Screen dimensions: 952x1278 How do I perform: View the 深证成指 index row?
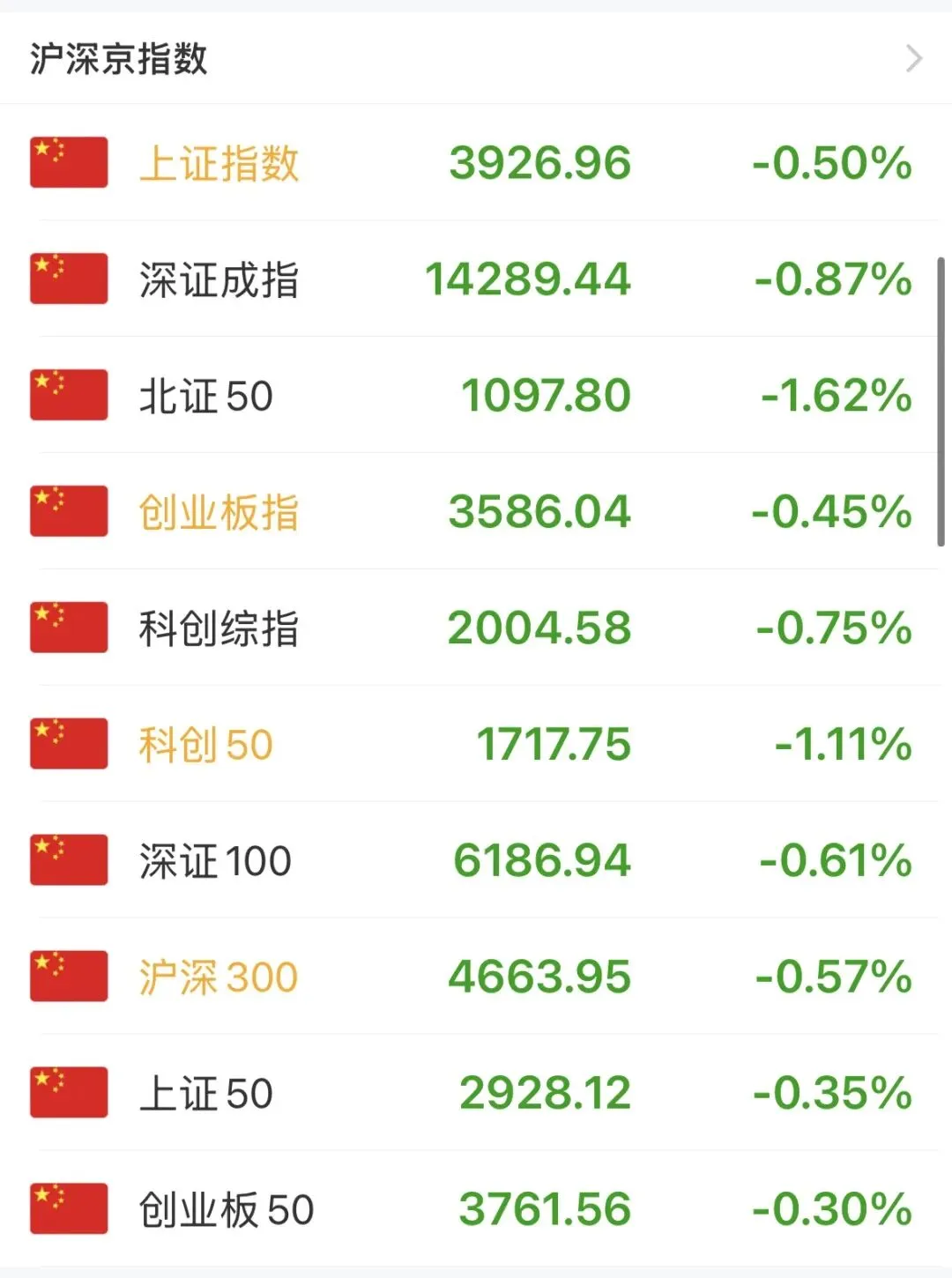[x=476, y=279]
